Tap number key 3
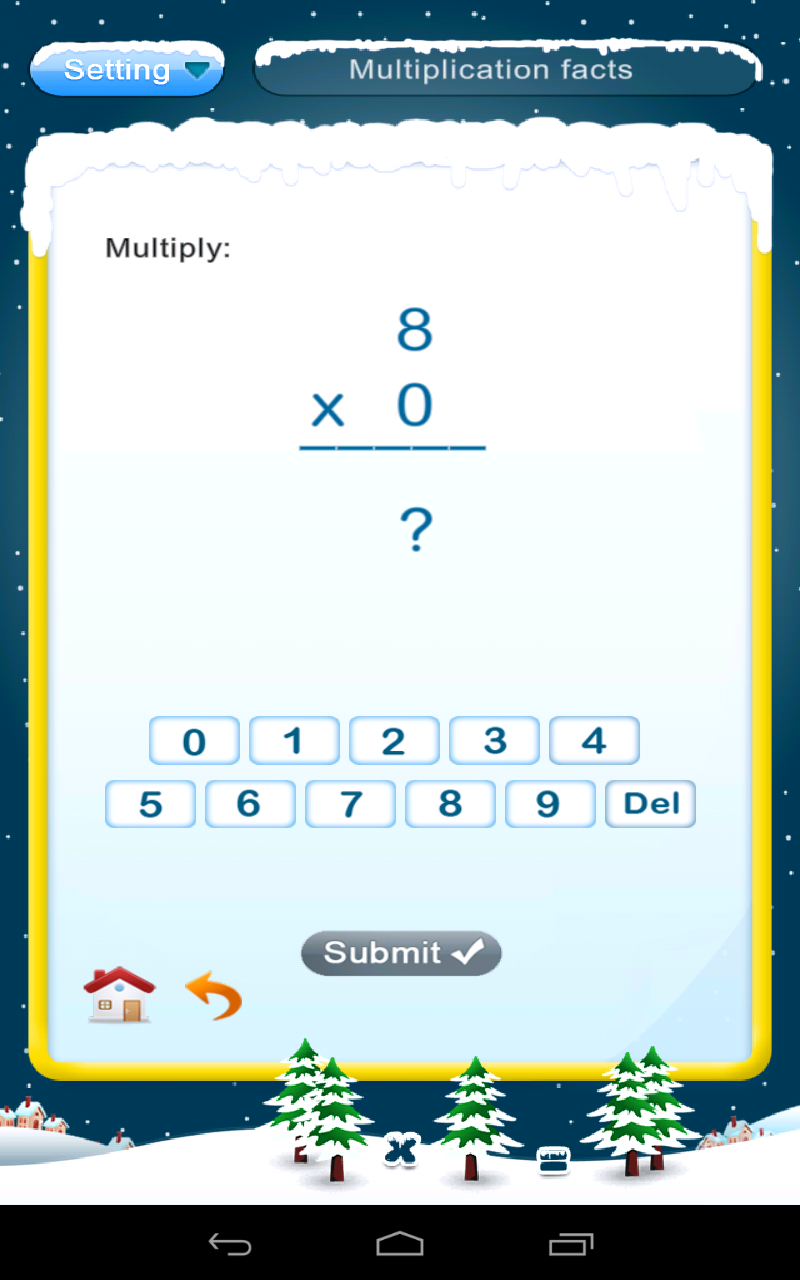This screenshot has width=800, height=1280. pyautogui.click(x=494, y=740)
